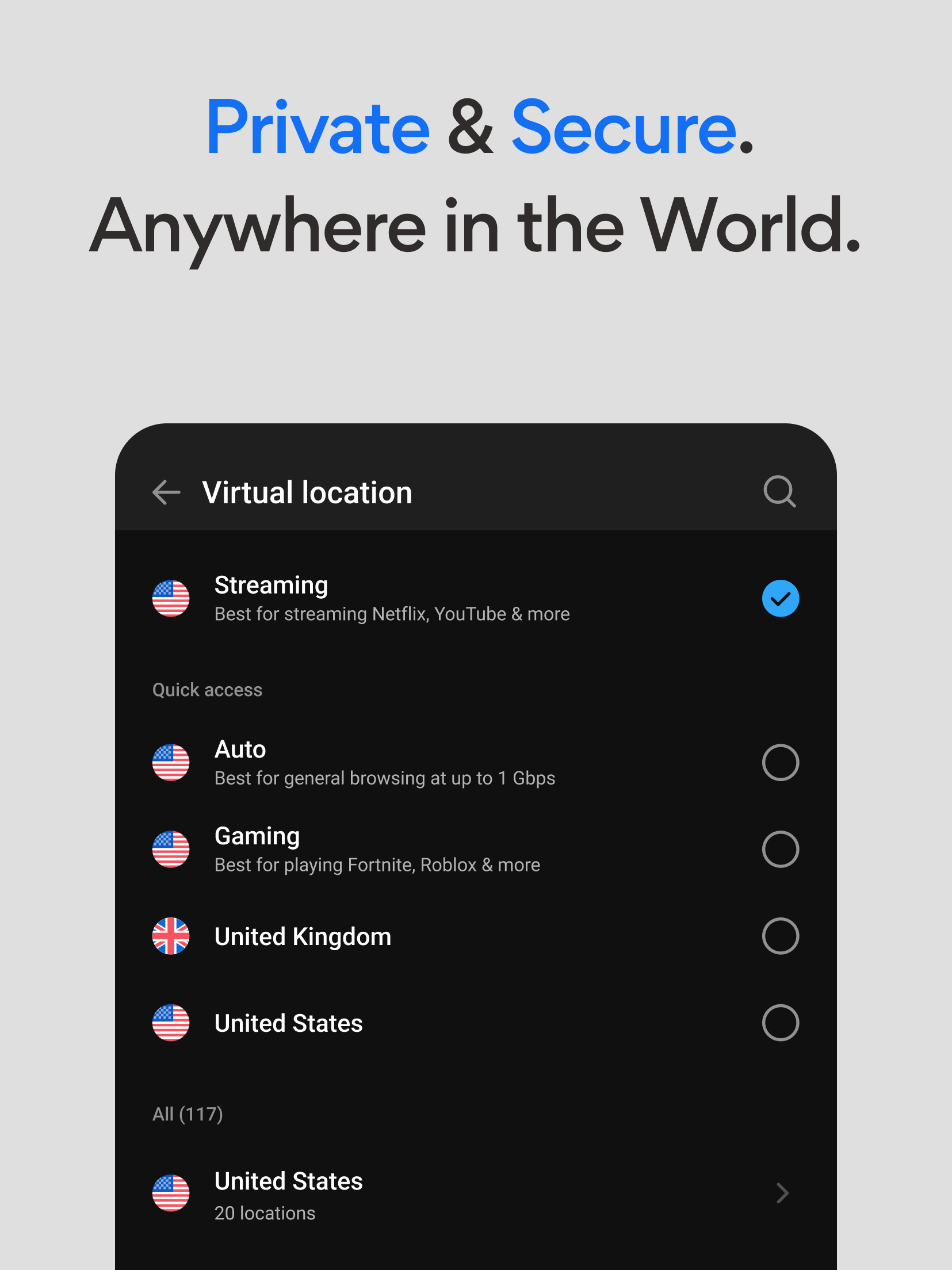Click the Virtual location title text
Viewport: 952px width, 1270px height.
(x=307, y=492)
